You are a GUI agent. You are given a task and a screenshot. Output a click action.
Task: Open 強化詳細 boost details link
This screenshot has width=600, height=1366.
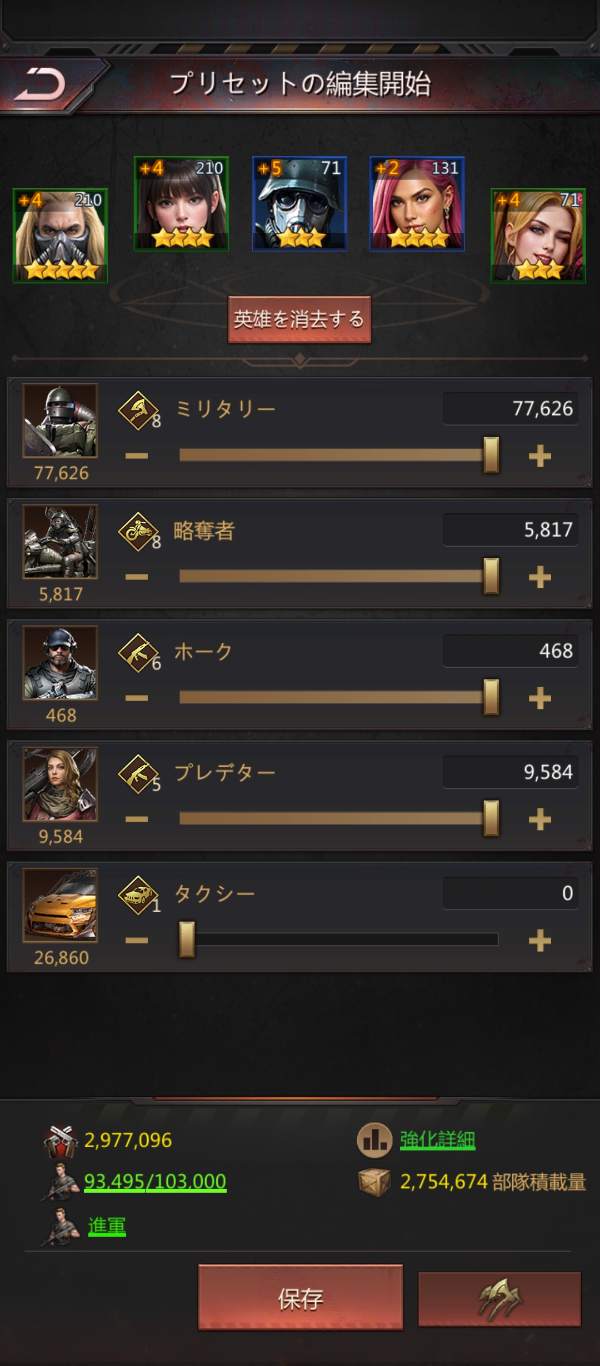437,1139
